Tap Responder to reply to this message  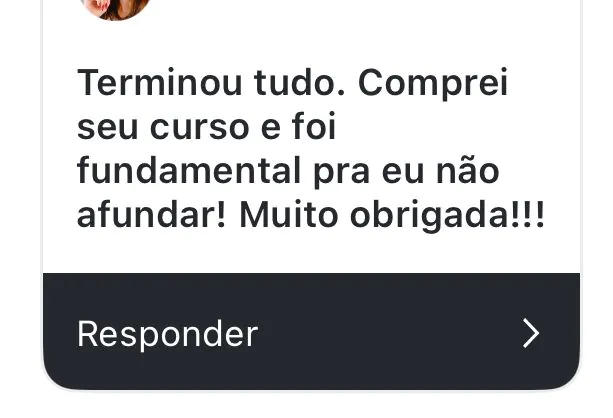[x=168, y=333]
